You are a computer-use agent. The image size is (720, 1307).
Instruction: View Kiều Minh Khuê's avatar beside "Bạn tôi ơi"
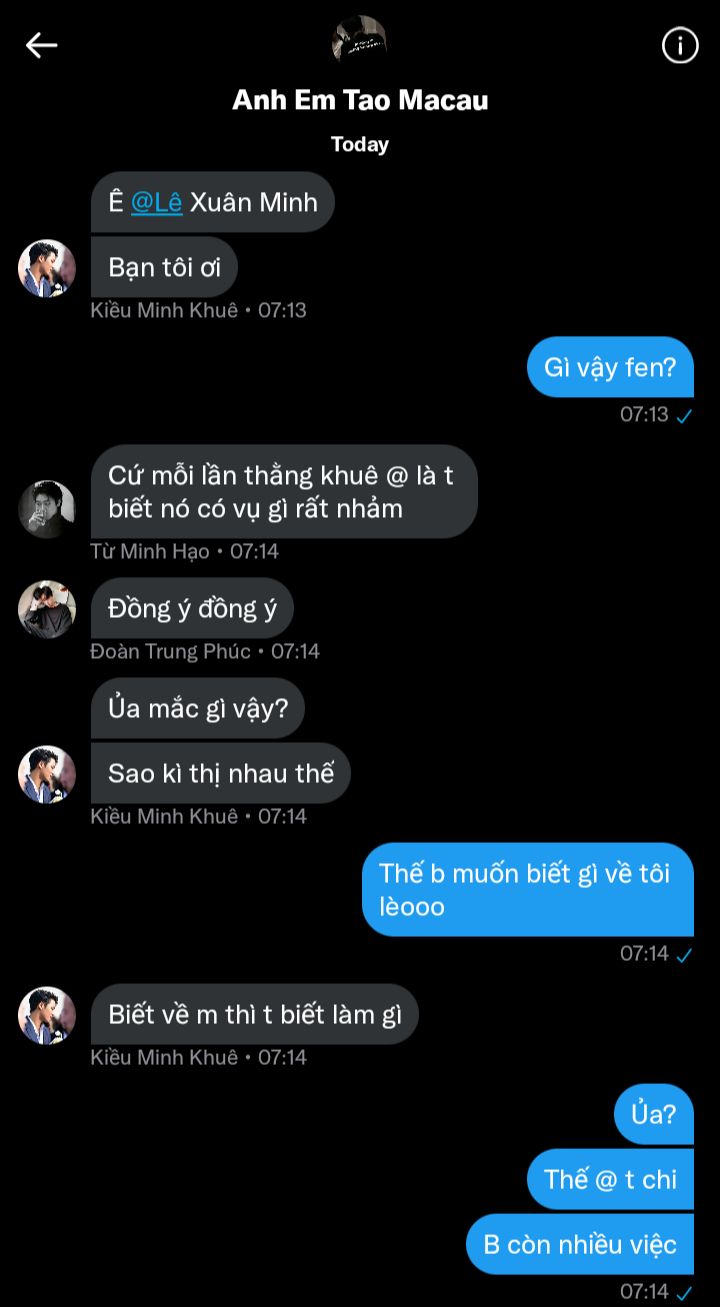click(x=47, y=268)
